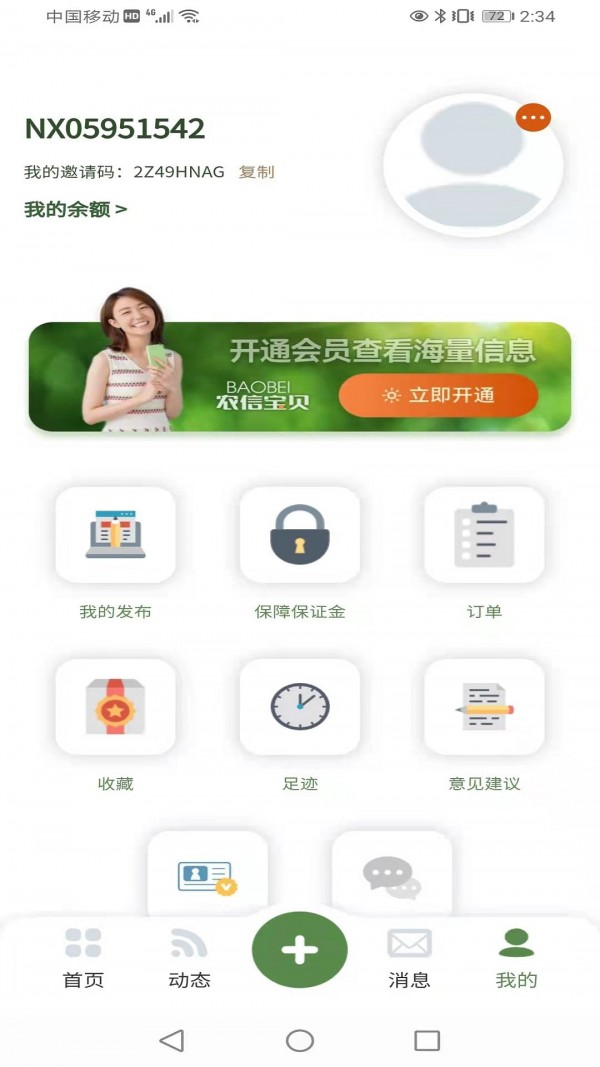Image resolution: width=600 pixels, height=1067 pixels.
Task: Go back with system back button
Action: [x=172, y=1040]
